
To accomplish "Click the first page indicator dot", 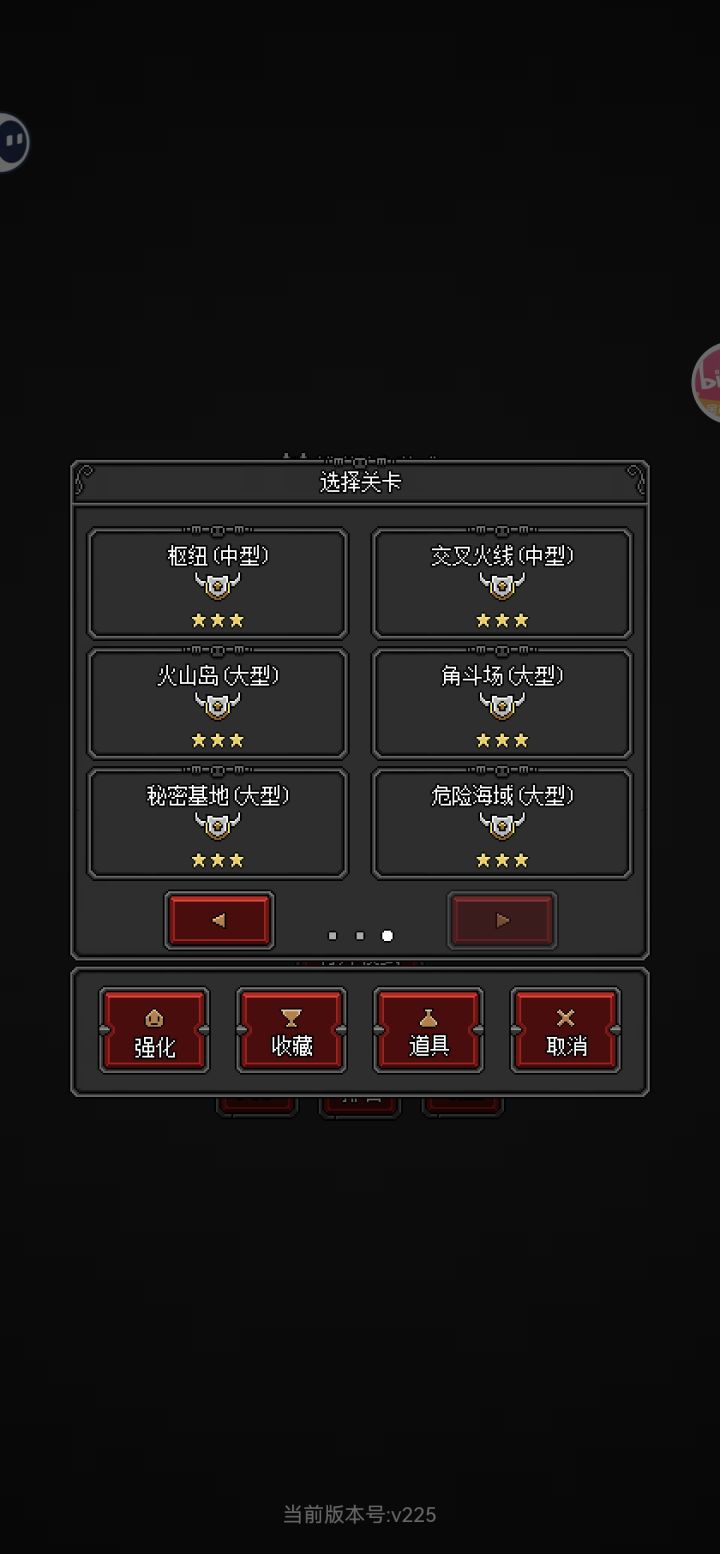I will pyautogui.click(x=333, y=935).
